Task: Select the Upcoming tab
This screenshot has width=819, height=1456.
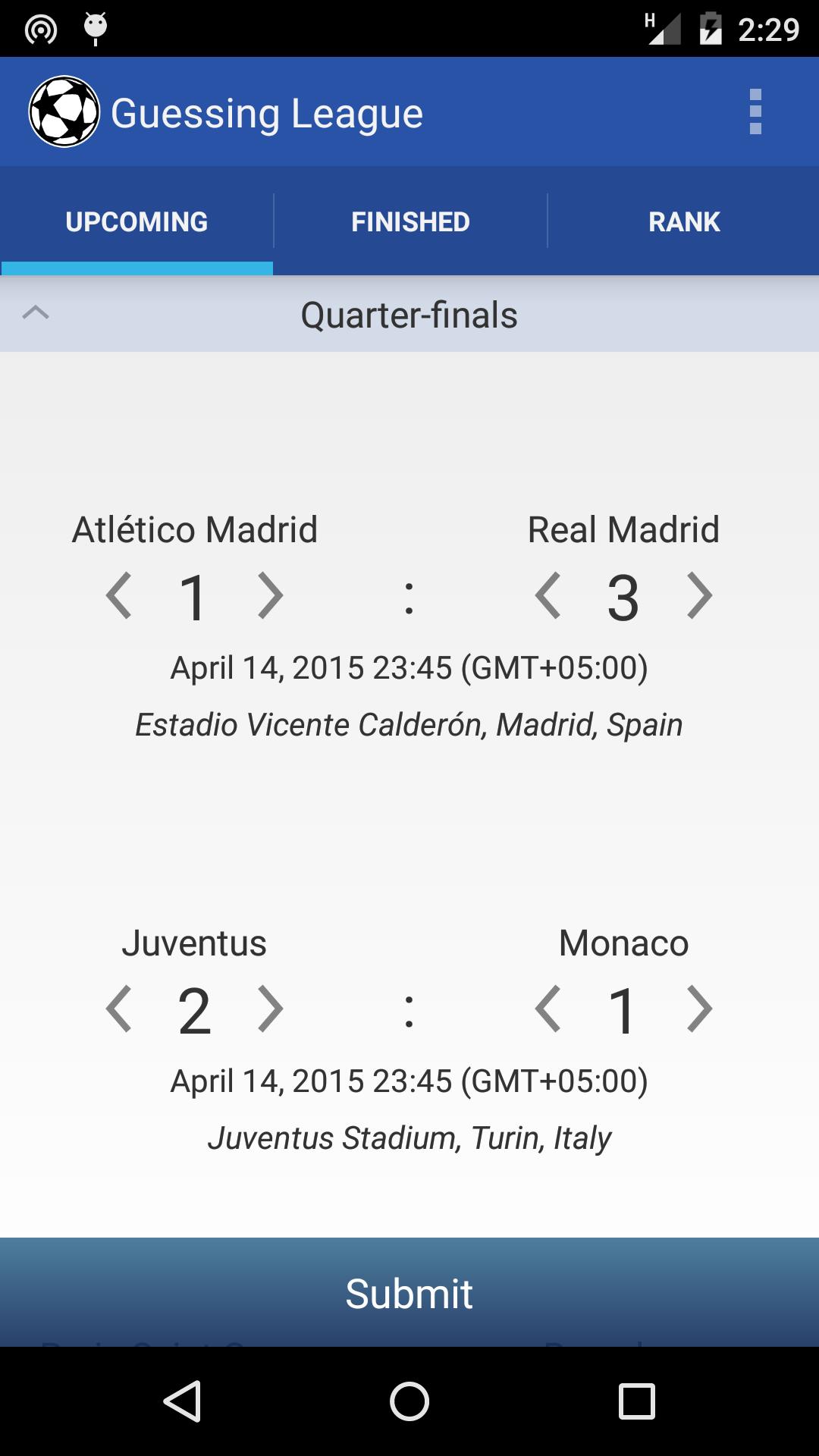Action: 136,221
